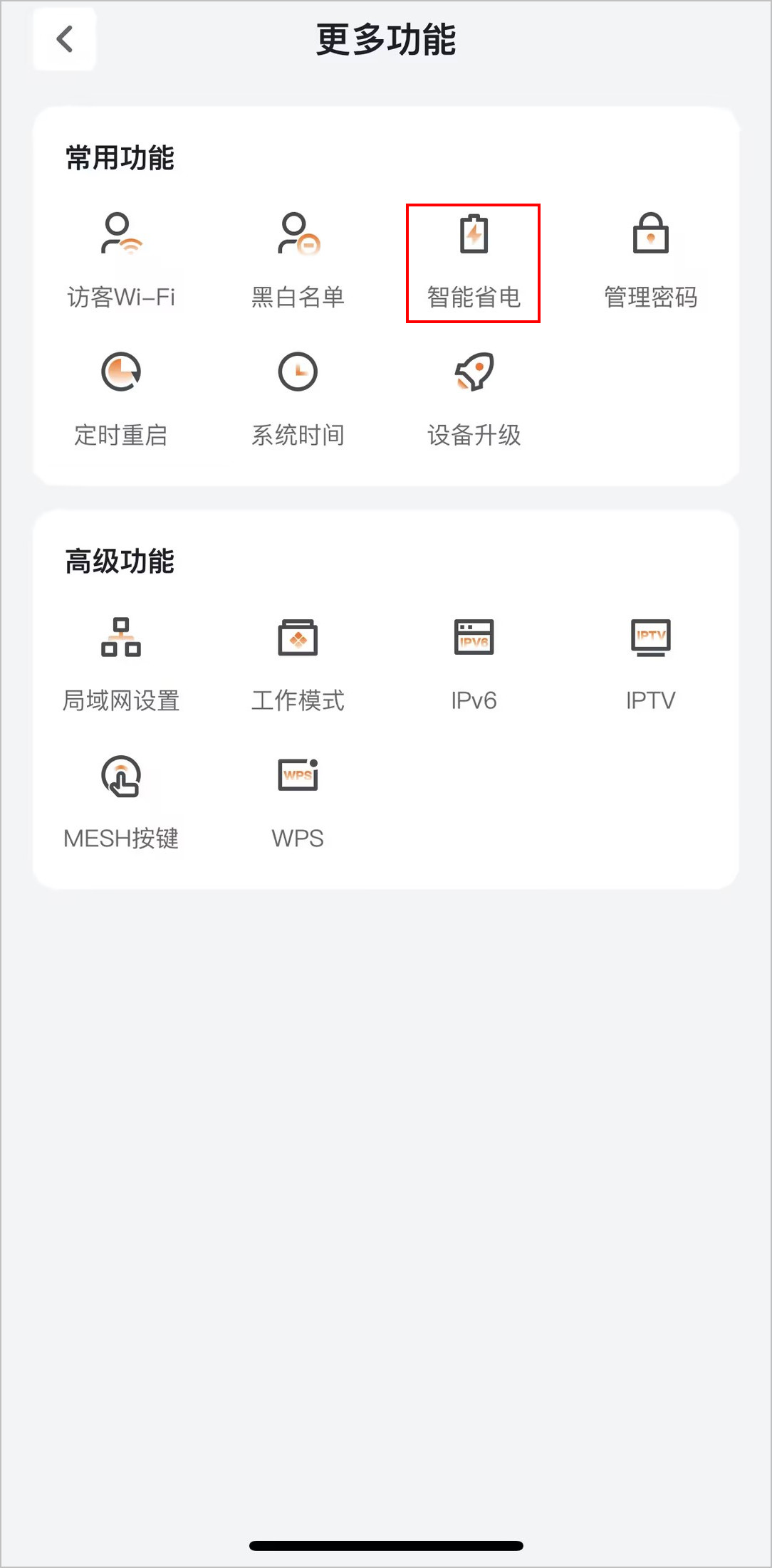Open 系统时间 settings
Screen dimensions: 772x1568
[298, 399]
